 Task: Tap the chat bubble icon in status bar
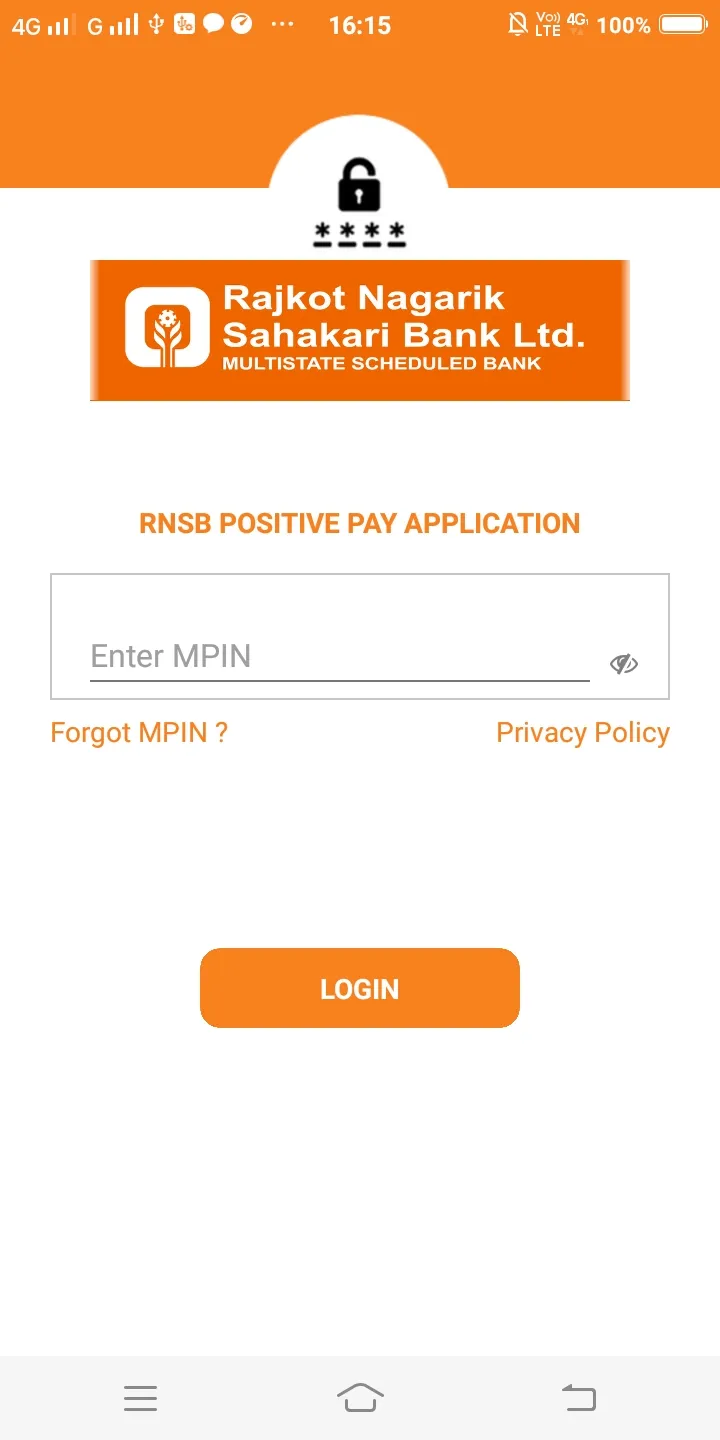[216, 24]
